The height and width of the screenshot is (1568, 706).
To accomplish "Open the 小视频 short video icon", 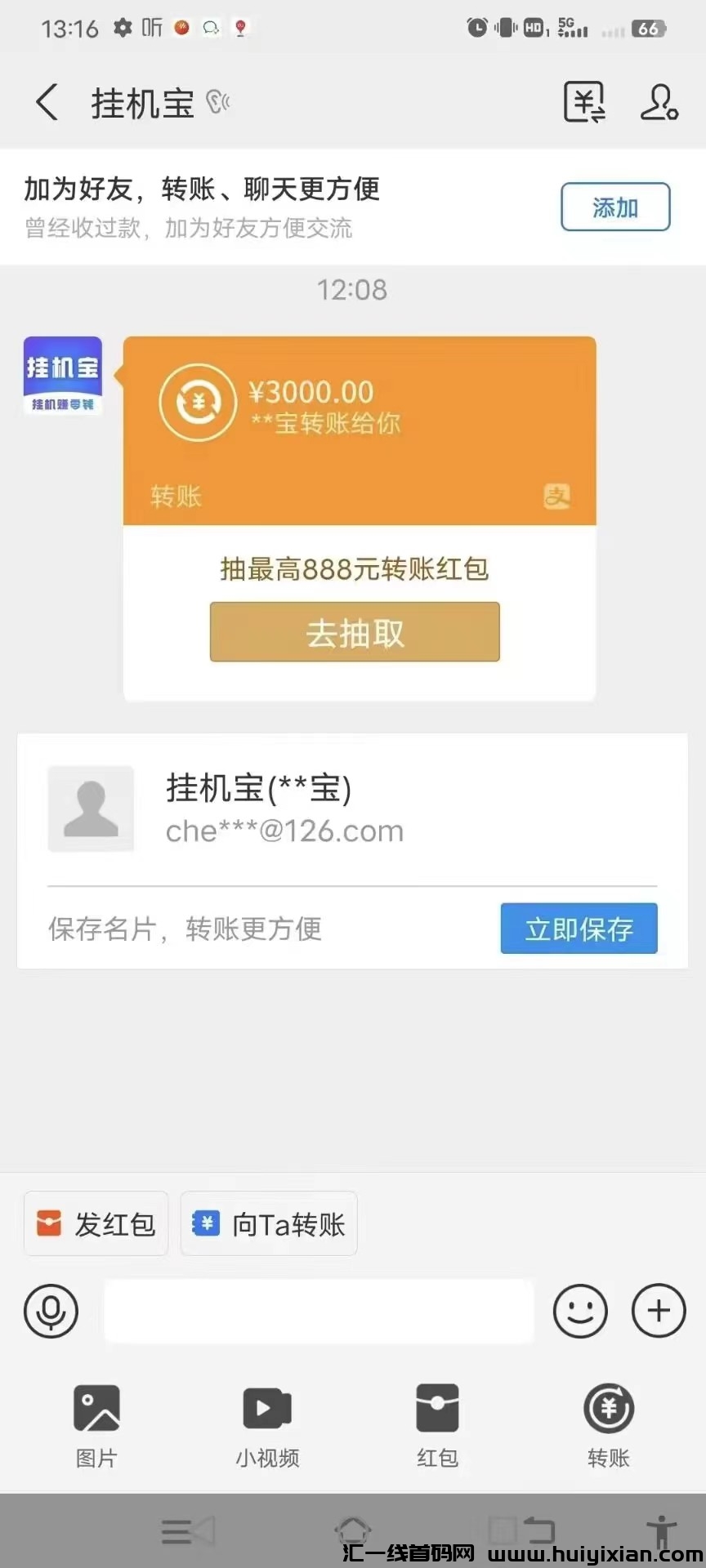I will 267,1423.
